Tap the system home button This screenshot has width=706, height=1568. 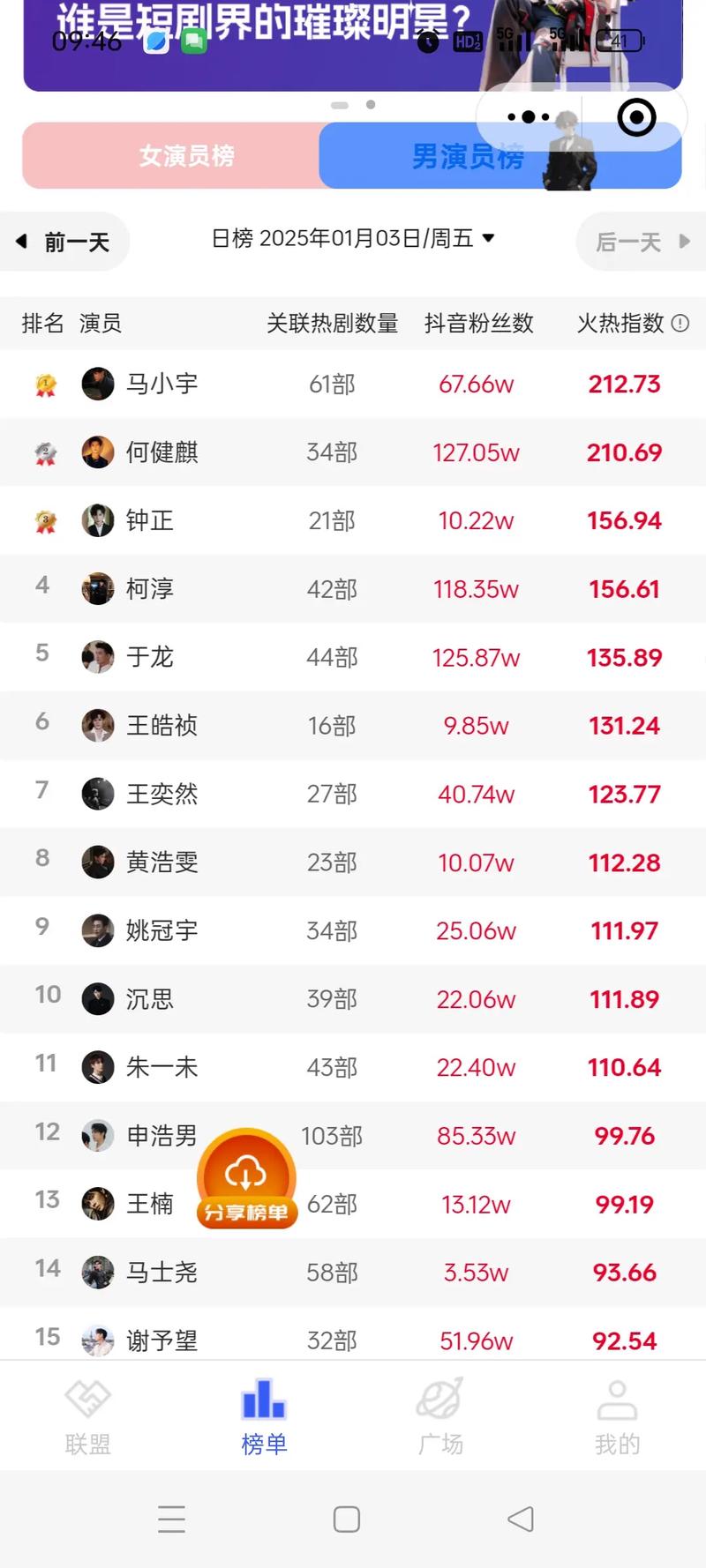347,1519
